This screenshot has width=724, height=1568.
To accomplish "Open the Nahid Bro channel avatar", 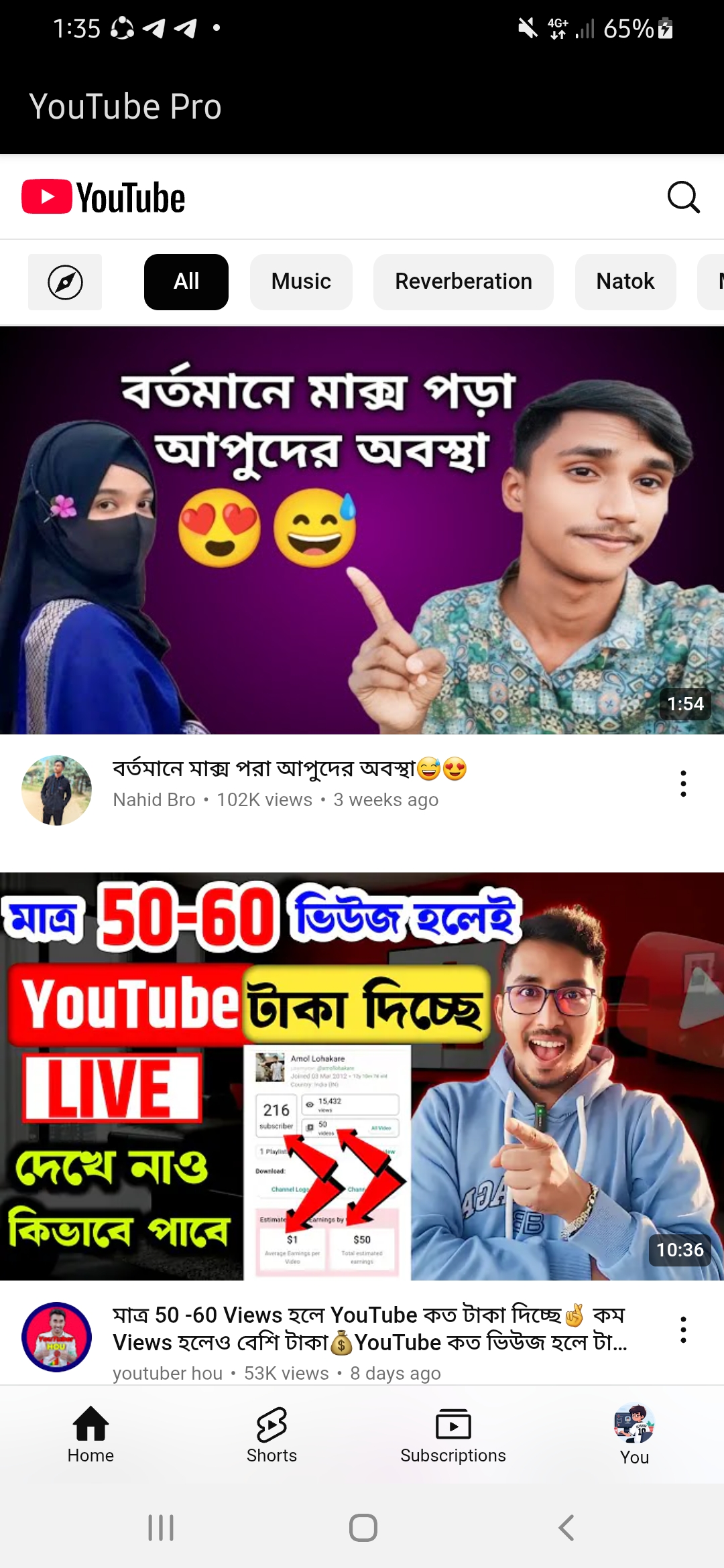I will coord(57,791).
